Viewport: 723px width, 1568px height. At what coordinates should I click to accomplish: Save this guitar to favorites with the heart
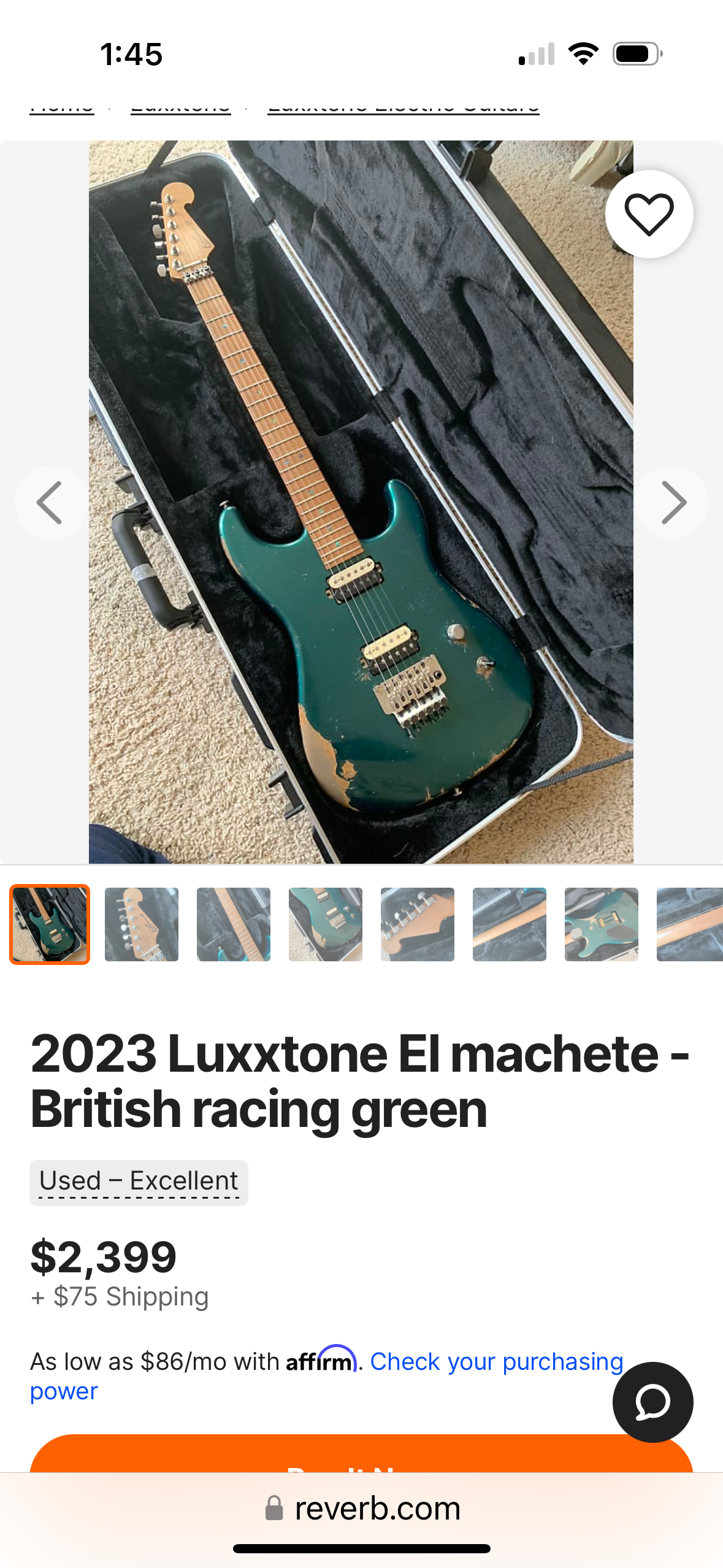[x=649, y=214]
